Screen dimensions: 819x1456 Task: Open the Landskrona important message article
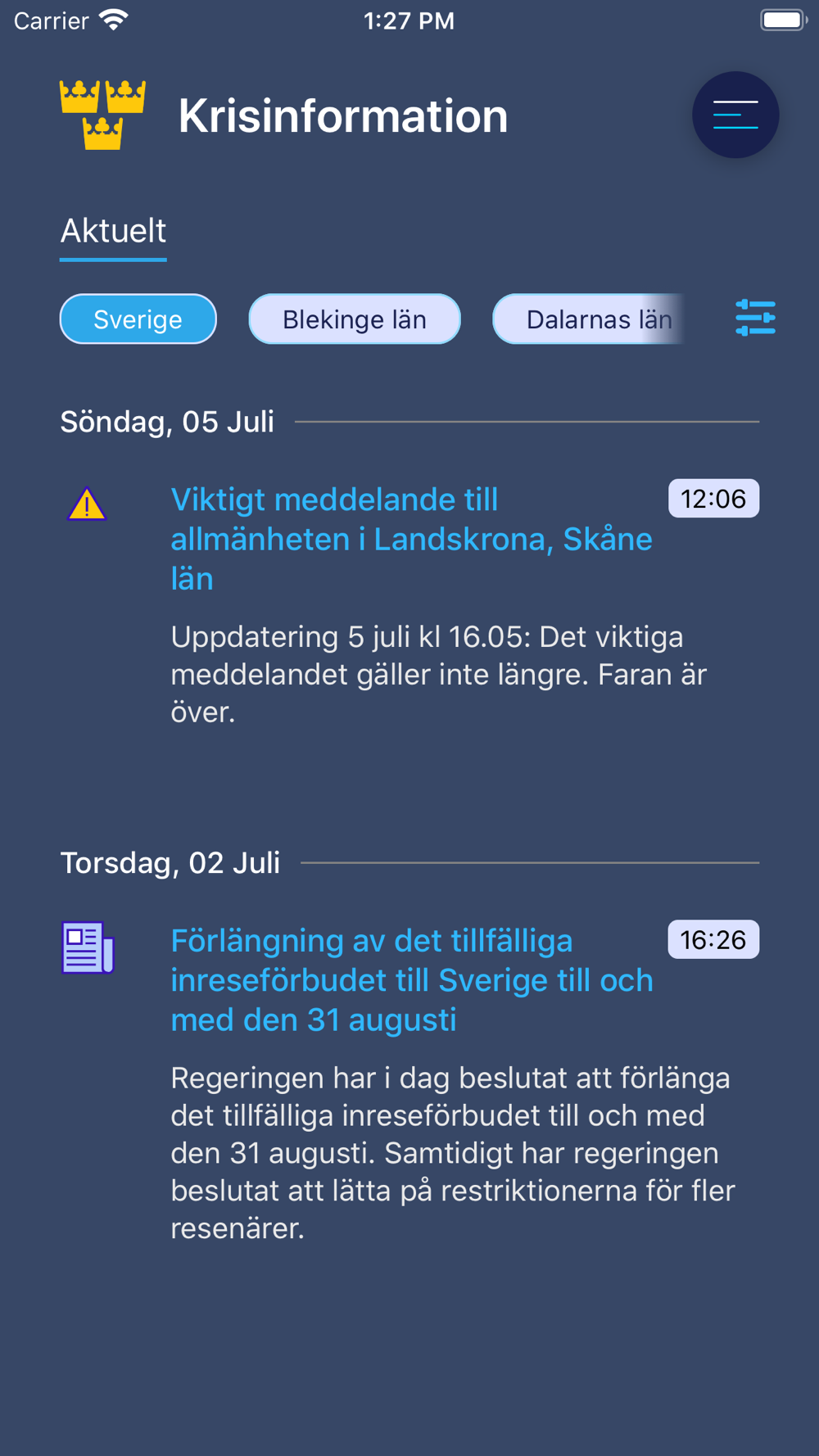pyautogui.click(x=411, y=539)
